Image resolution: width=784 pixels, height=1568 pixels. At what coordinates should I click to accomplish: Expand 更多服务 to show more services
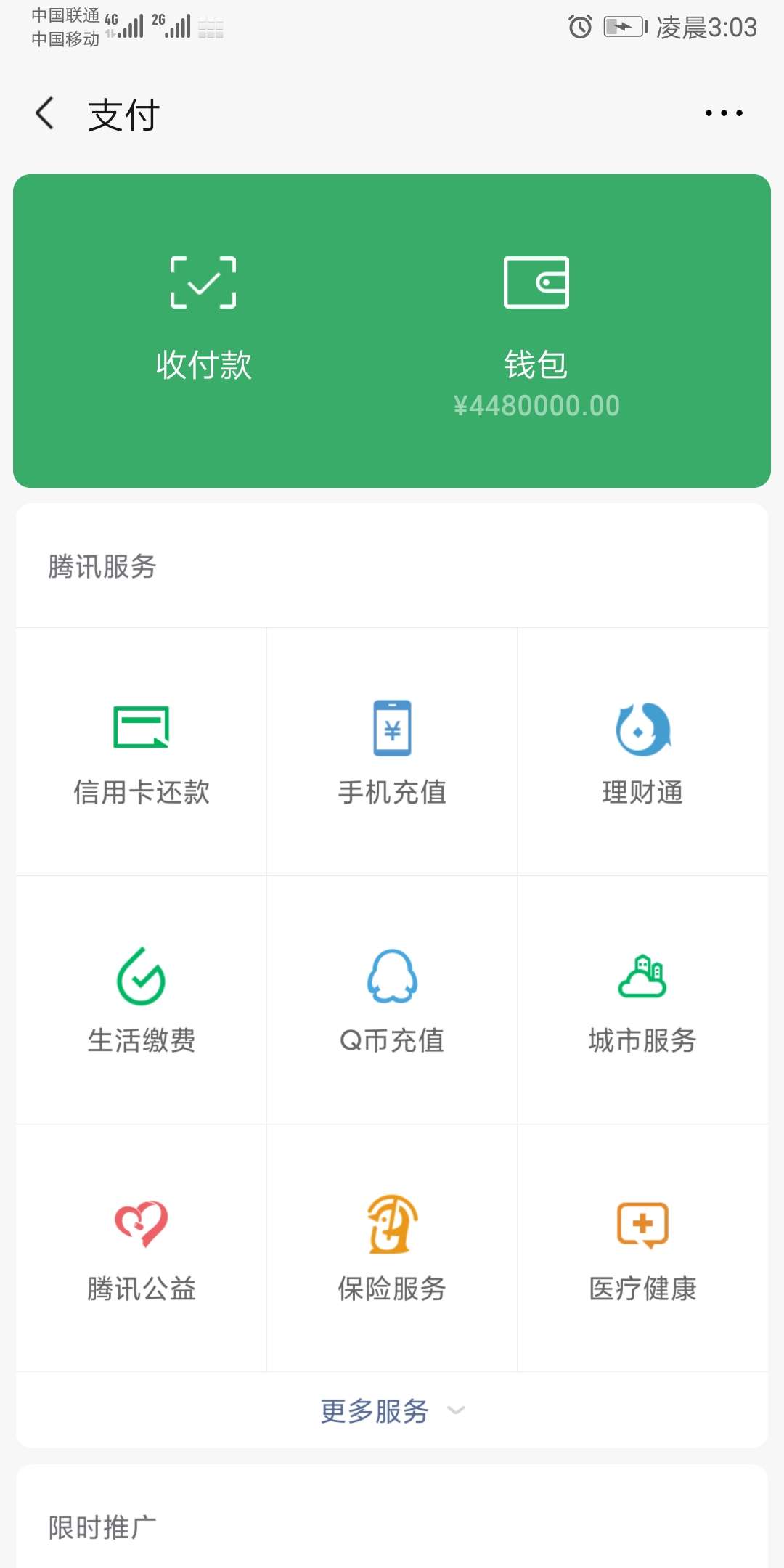click(392, 1410)
